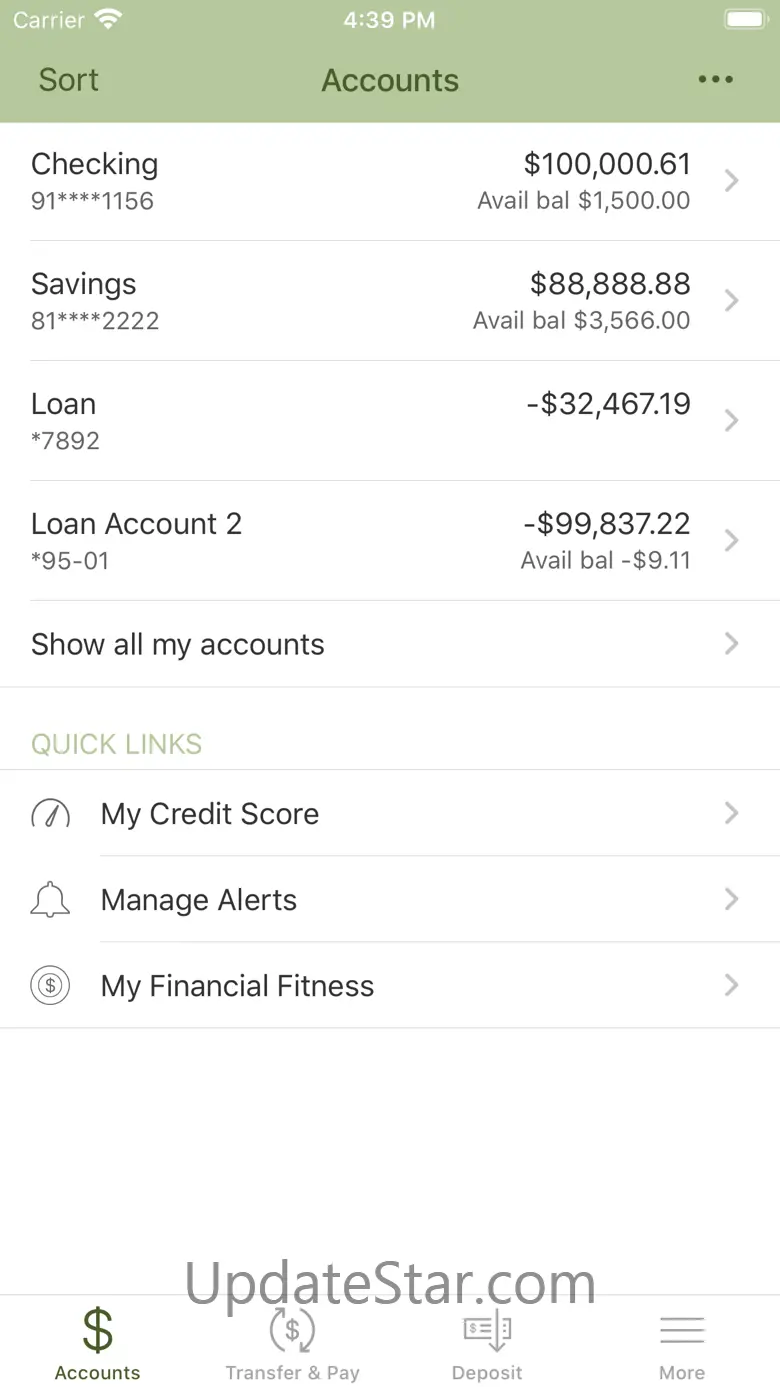780x1387 pixels.
Task: Switch to the Deposit tab
Action: coord(487,1343)
